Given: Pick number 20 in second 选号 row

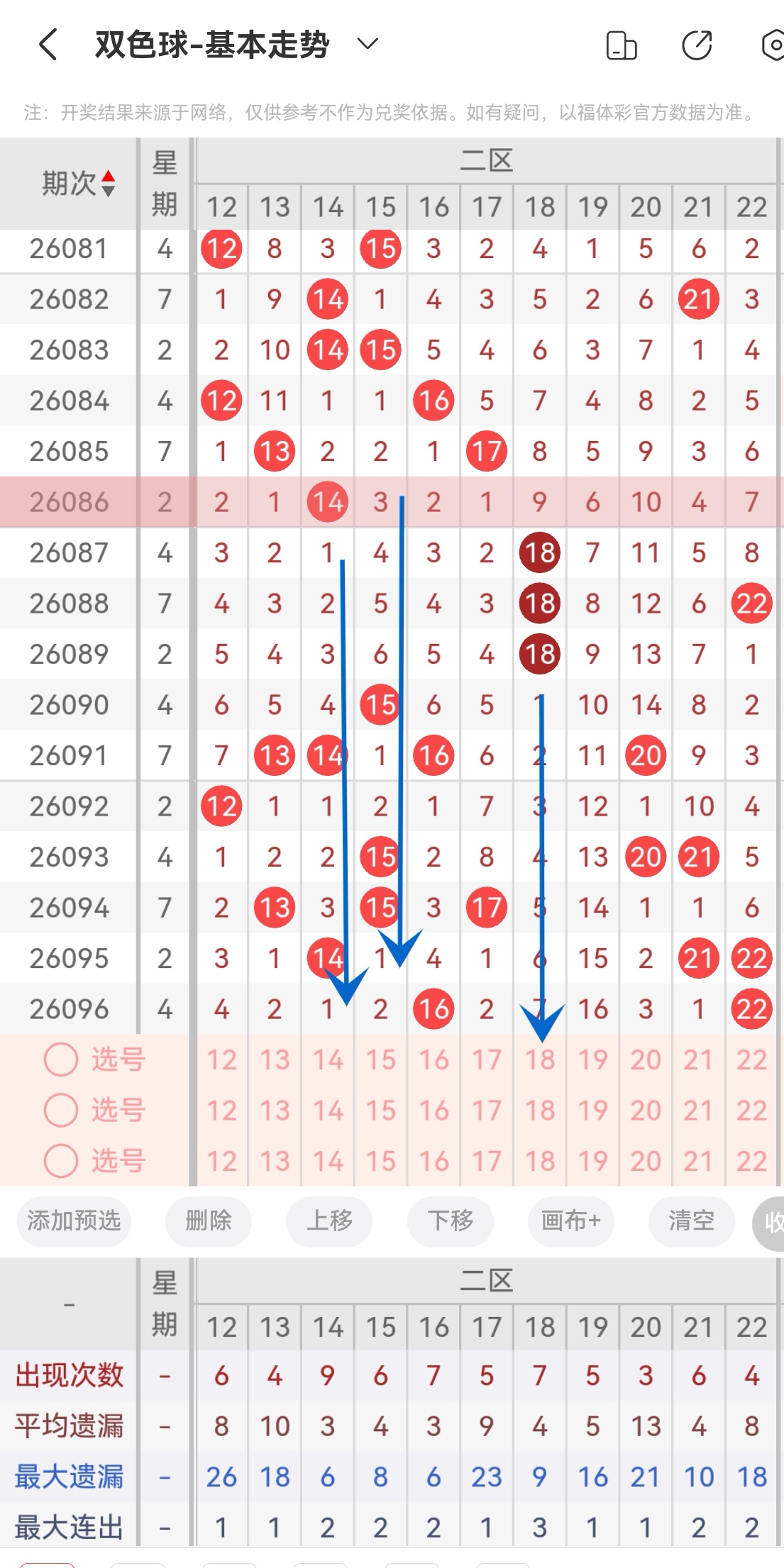Looking at the screenshot, I should [x=646, y=1110].
